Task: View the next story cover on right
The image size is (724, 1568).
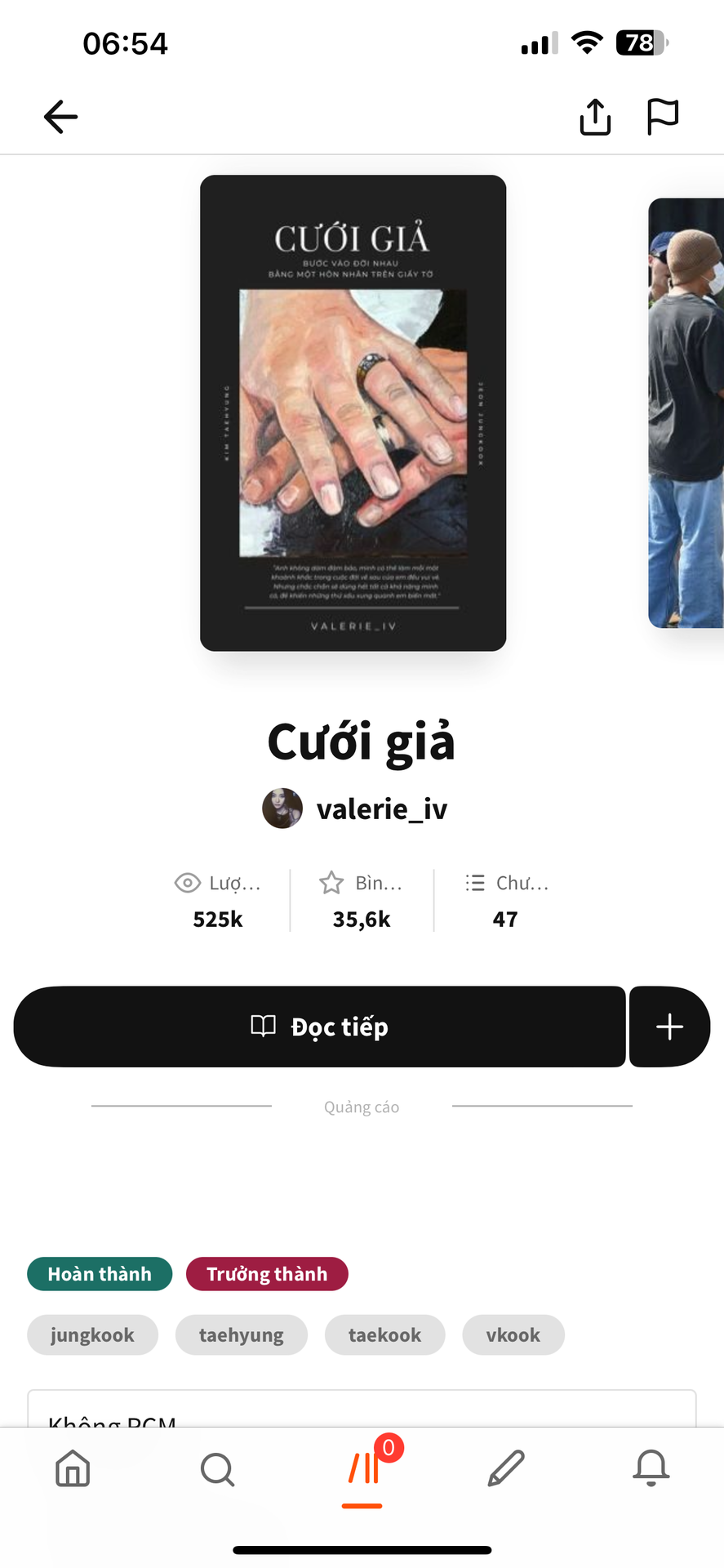Action: pos(686,412)
